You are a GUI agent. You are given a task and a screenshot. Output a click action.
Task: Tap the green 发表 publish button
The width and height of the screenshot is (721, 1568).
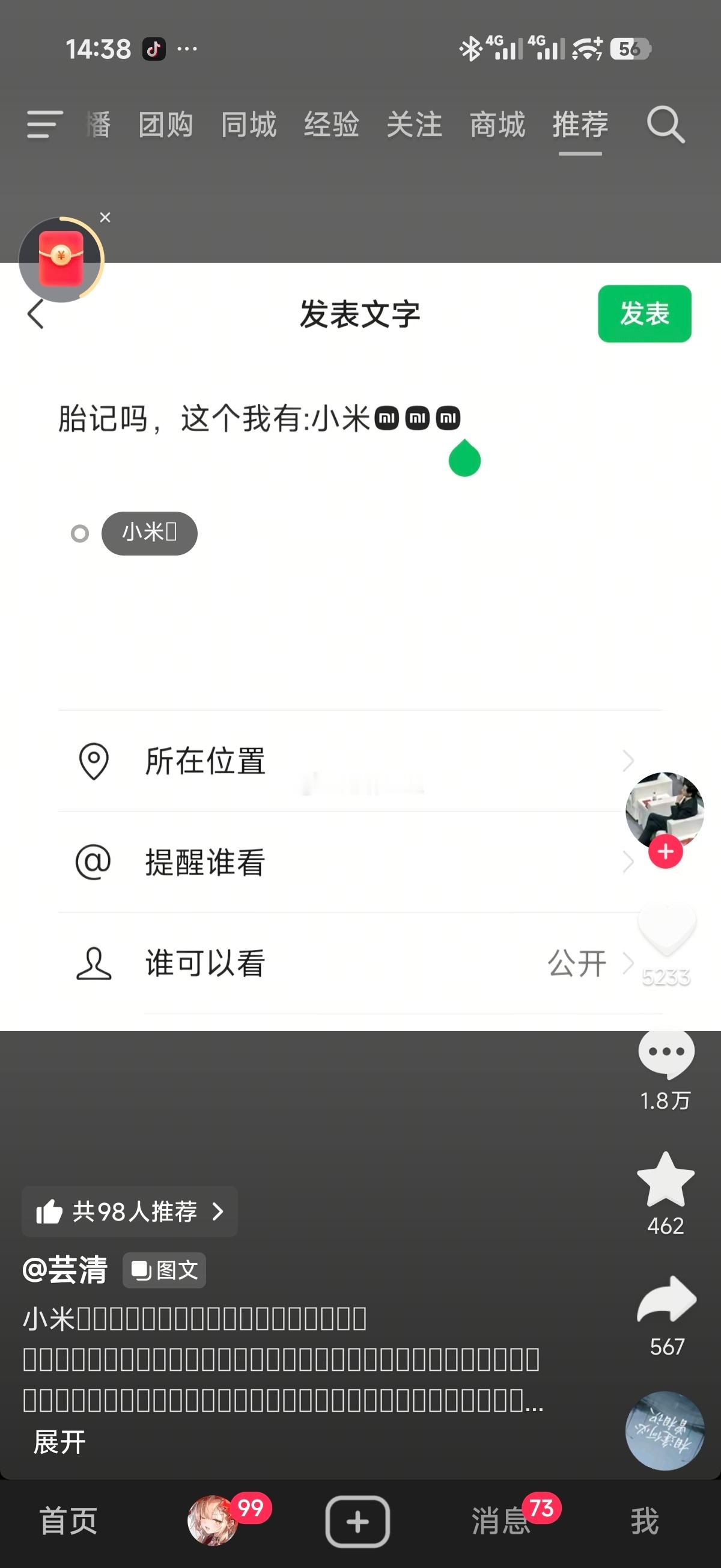[x=644, y=314]
